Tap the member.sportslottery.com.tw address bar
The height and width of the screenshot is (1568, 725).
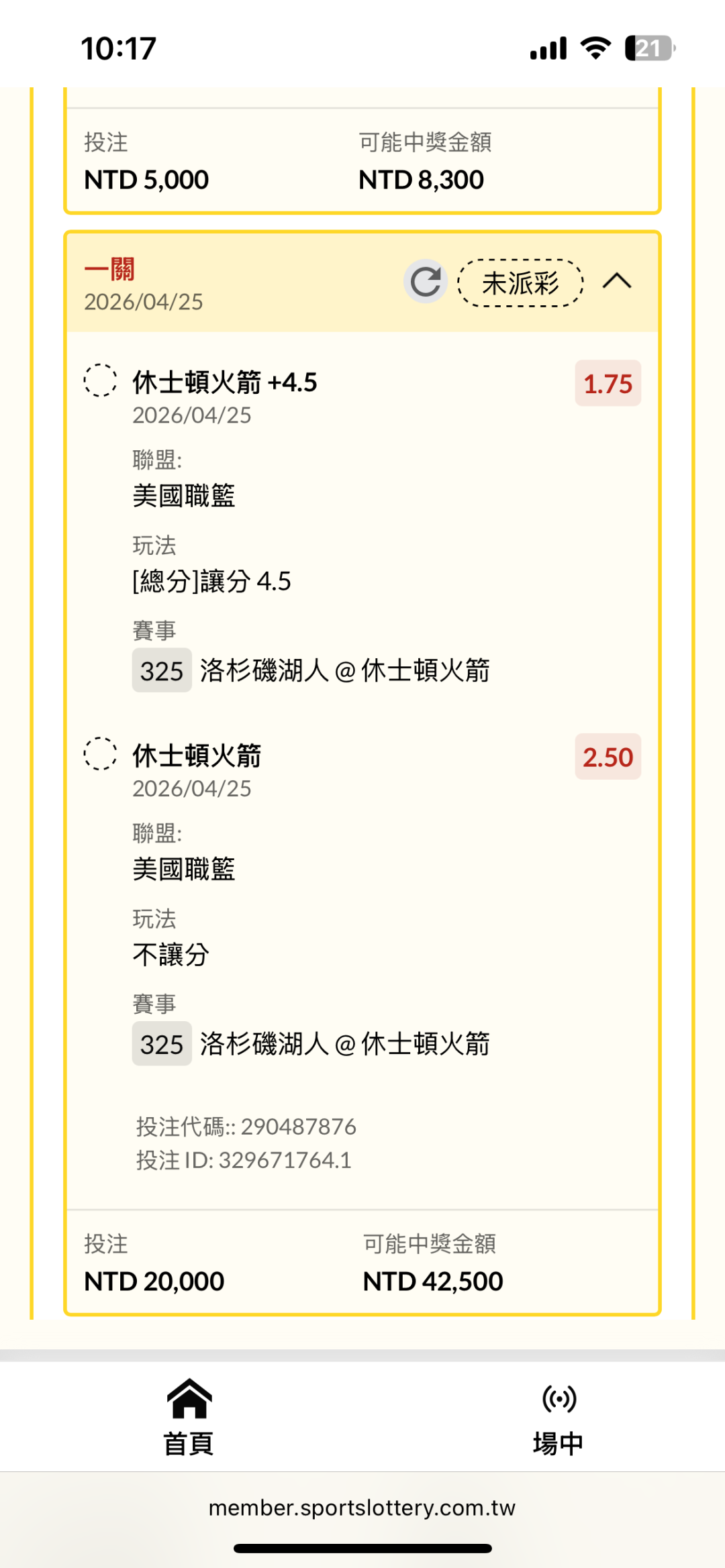coord(362,1508)
